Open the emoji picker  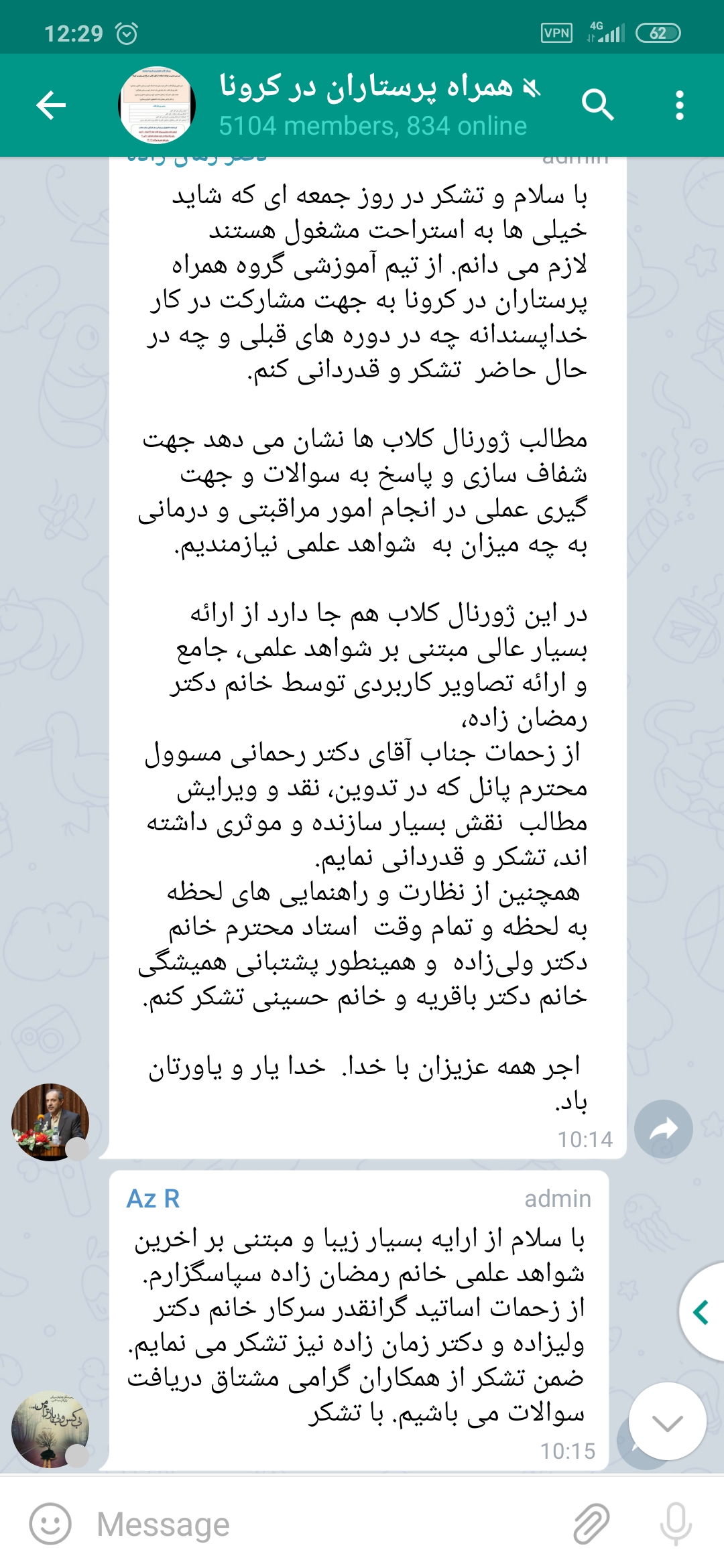(x=50, y=1524)
